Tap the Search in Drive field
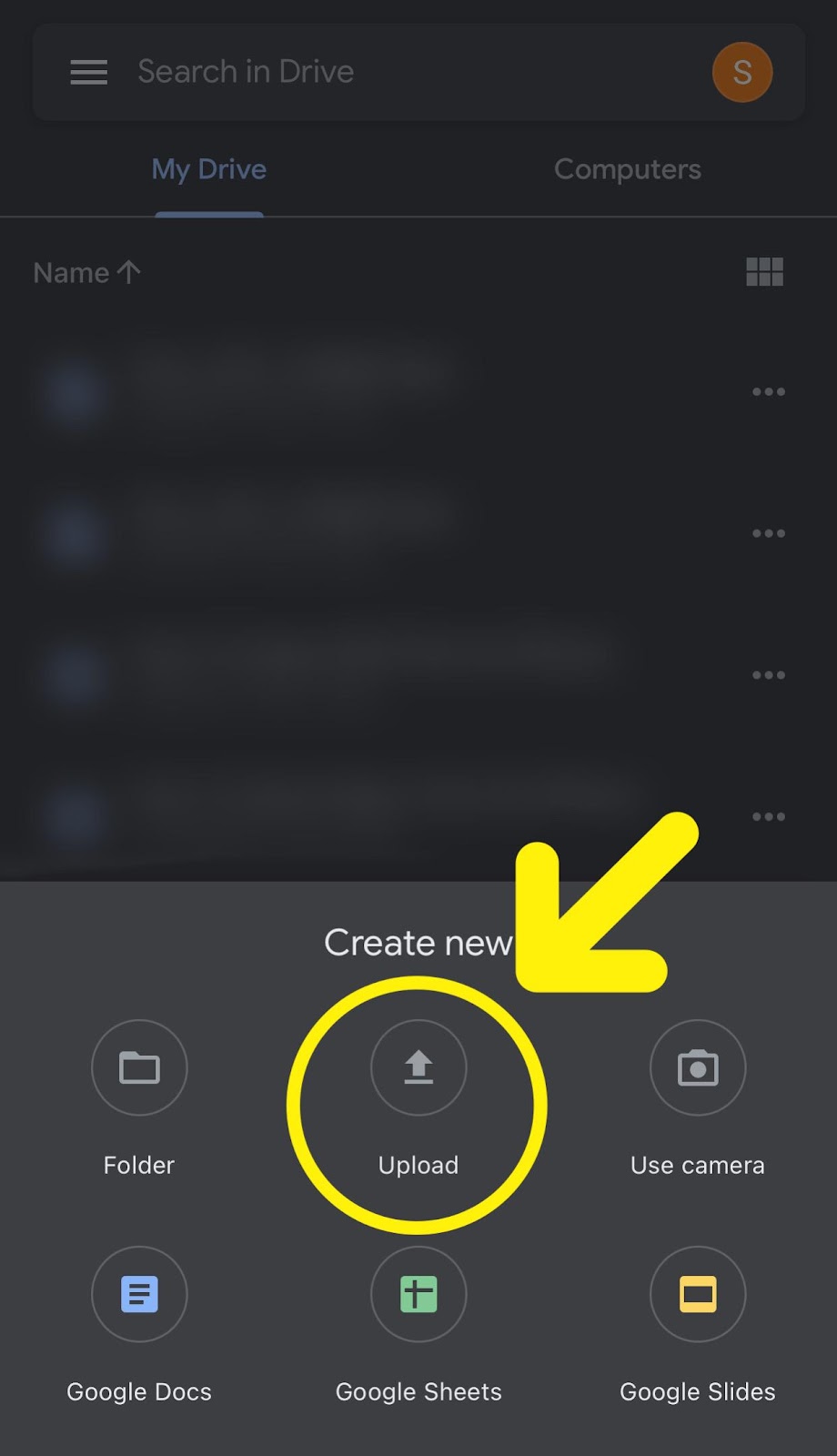This screenshot has width=837, height=1456. pos(364,72)
